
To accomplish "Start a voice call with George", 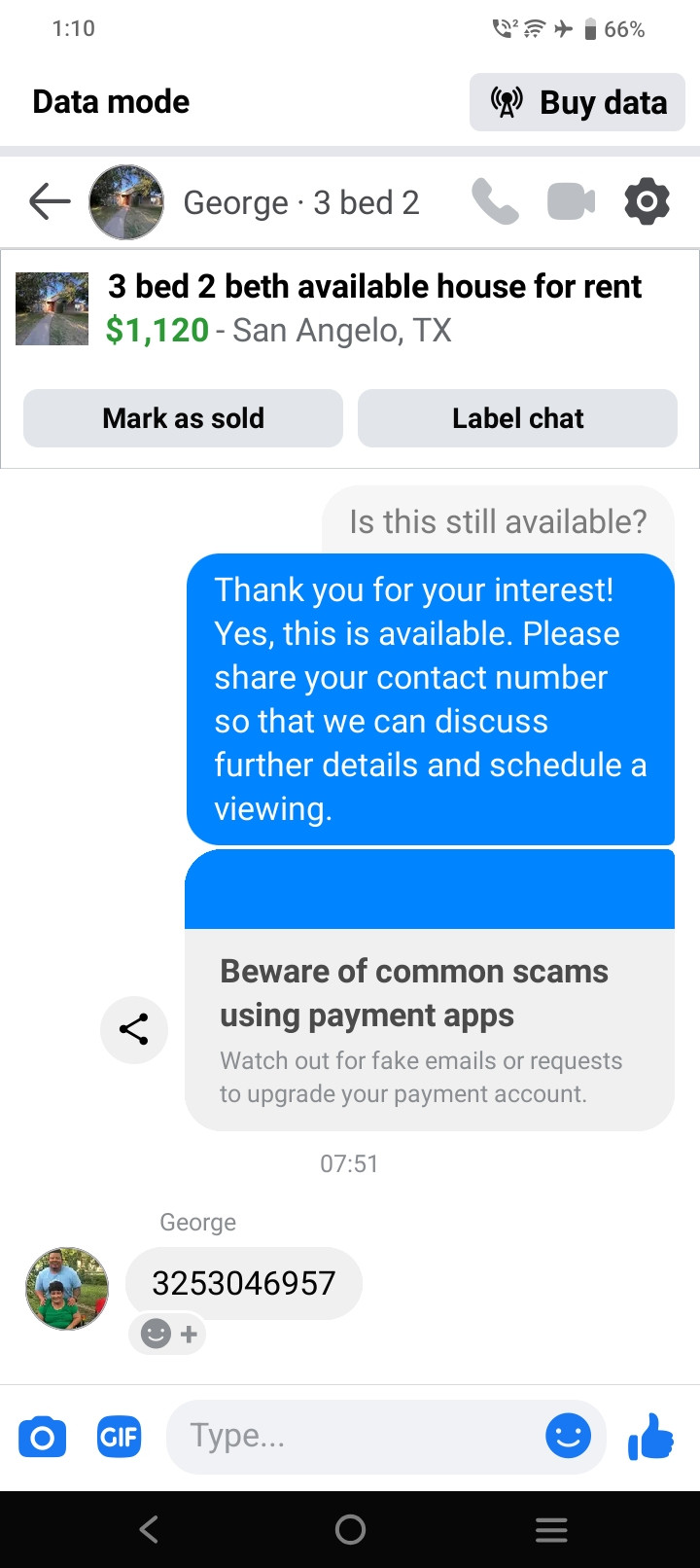I will point(495,202).
